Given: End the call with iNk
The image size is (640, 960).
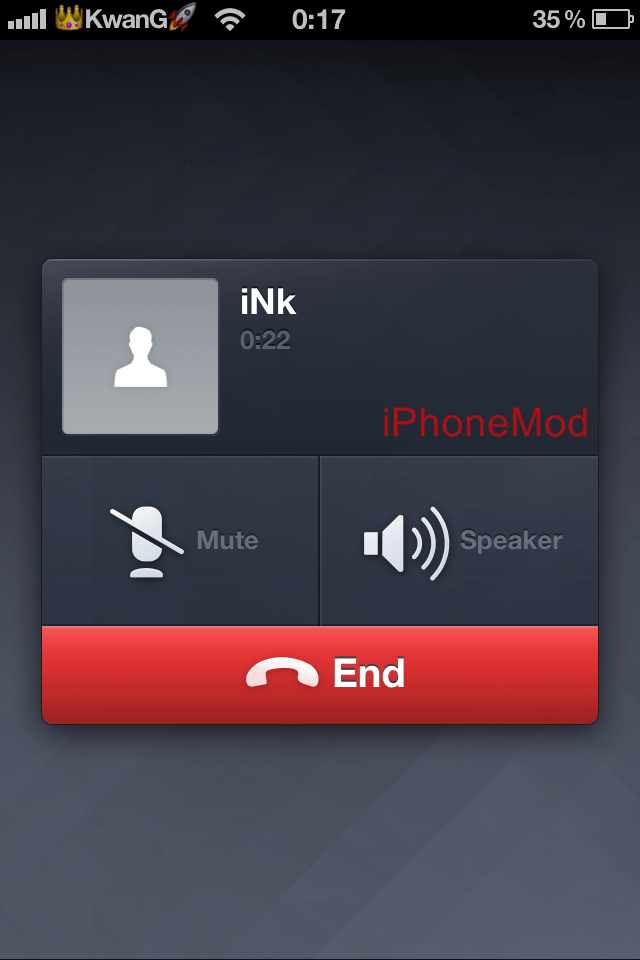Looking at the screenshot, I should pos(320,674).
